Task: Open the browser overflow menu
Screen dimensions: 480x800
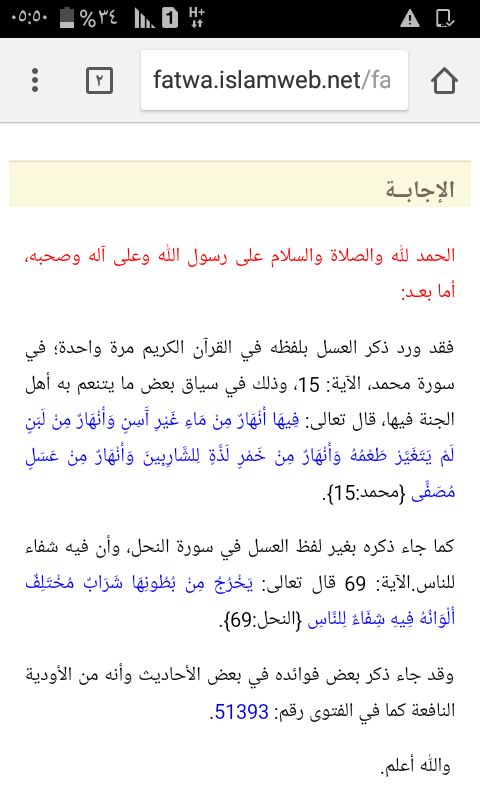Action: (x=35, y=80)
